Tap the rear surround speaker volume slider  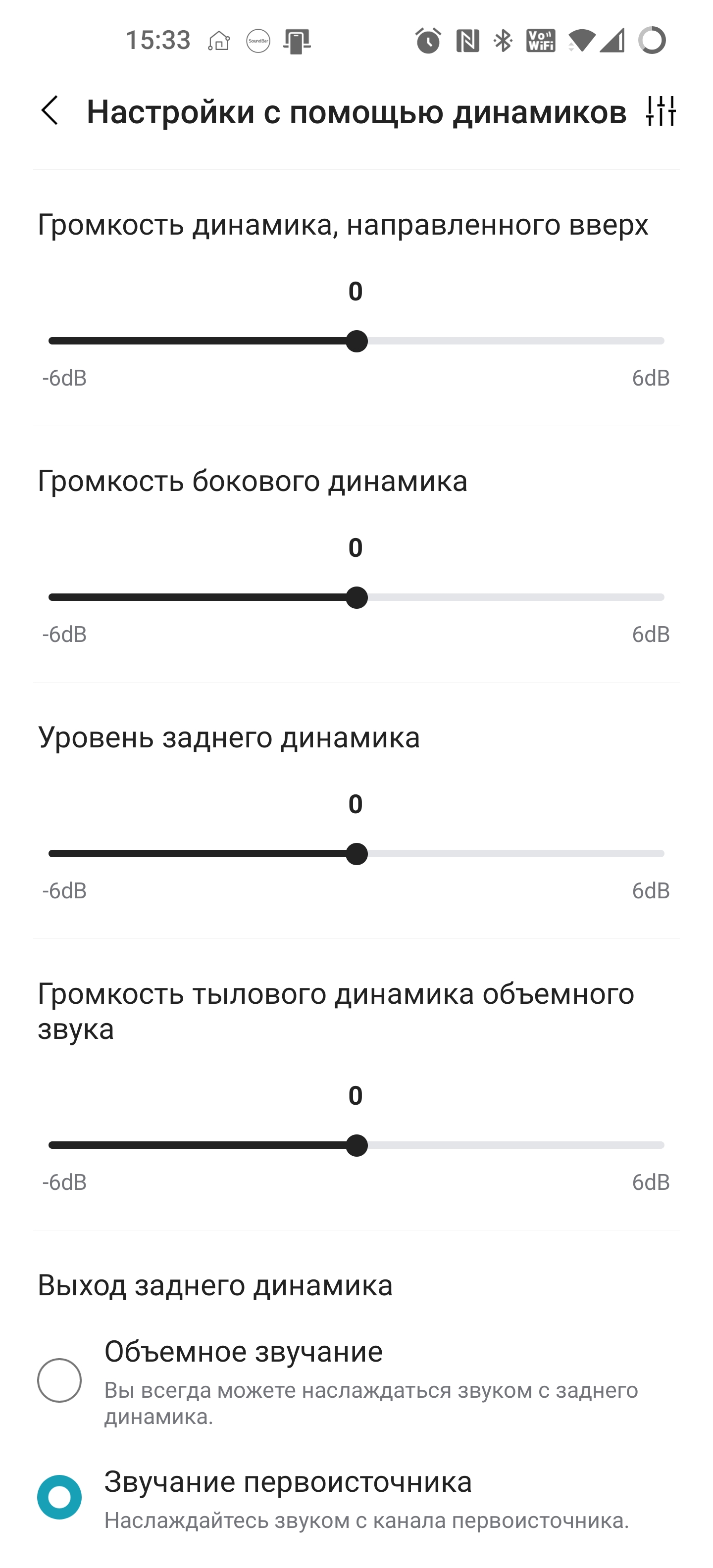[356, 1145]
